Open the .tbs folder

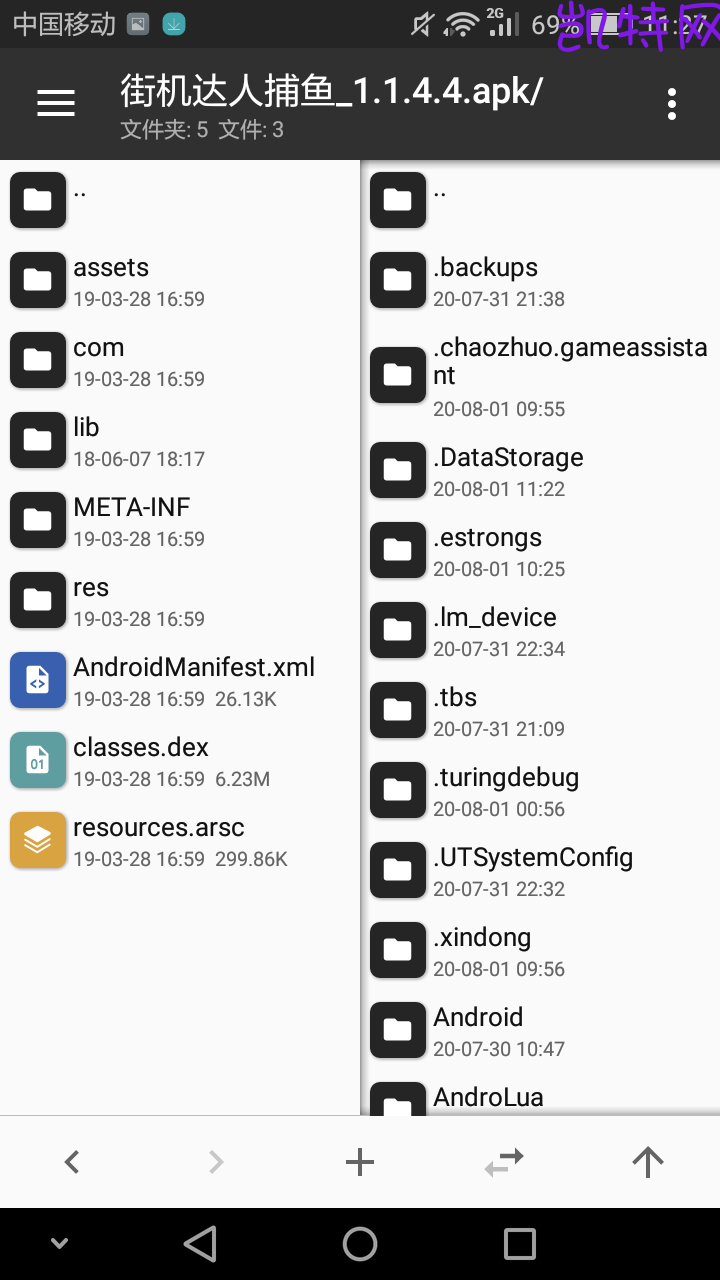[x=541, y=710]
